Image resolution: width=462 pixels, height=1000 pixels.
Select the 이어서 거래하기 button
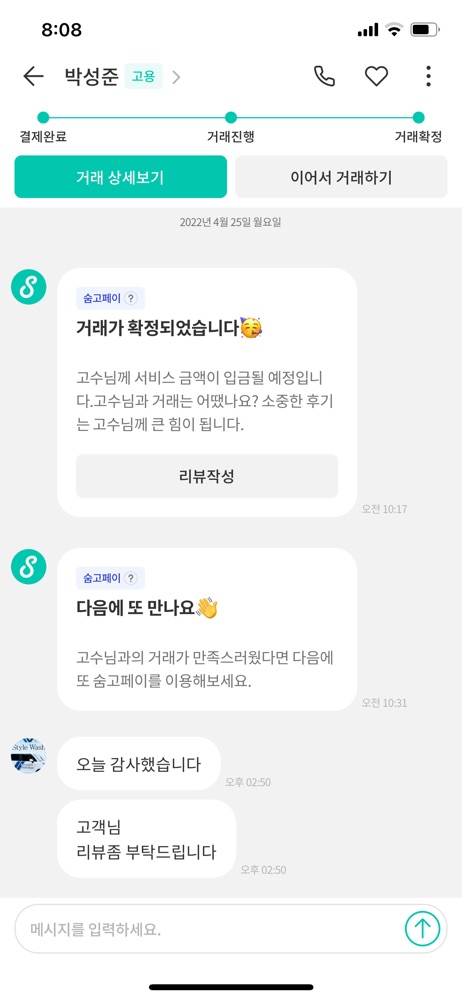point(341,177)
